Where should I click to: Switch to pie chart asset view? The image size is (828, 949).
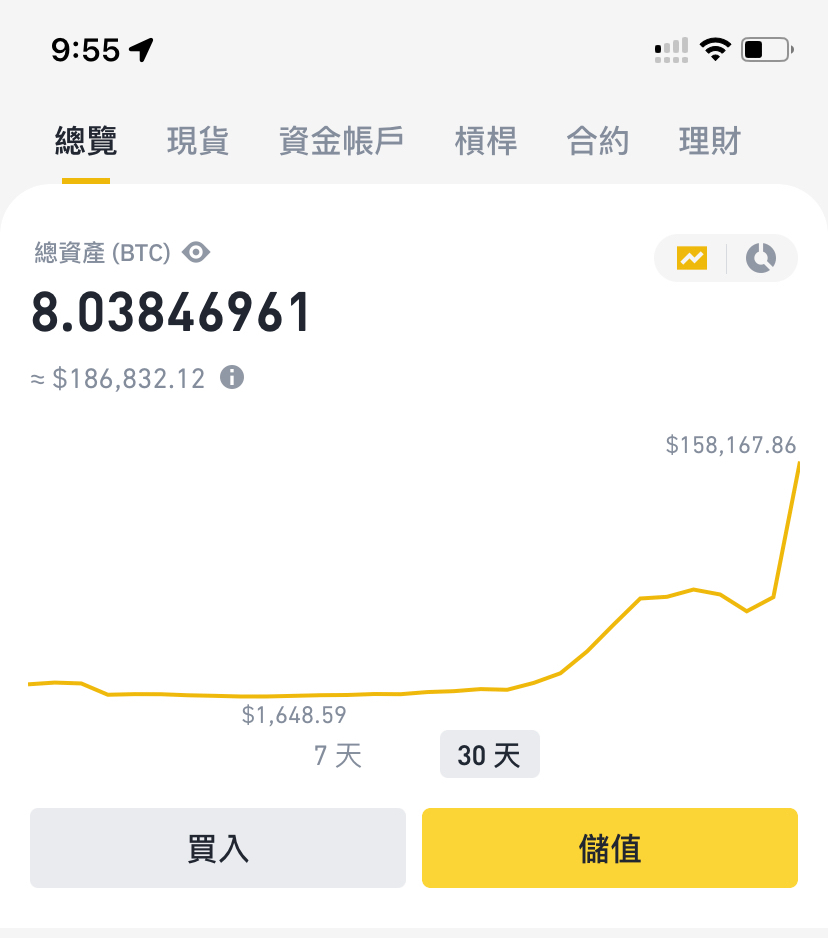(761, 258)
